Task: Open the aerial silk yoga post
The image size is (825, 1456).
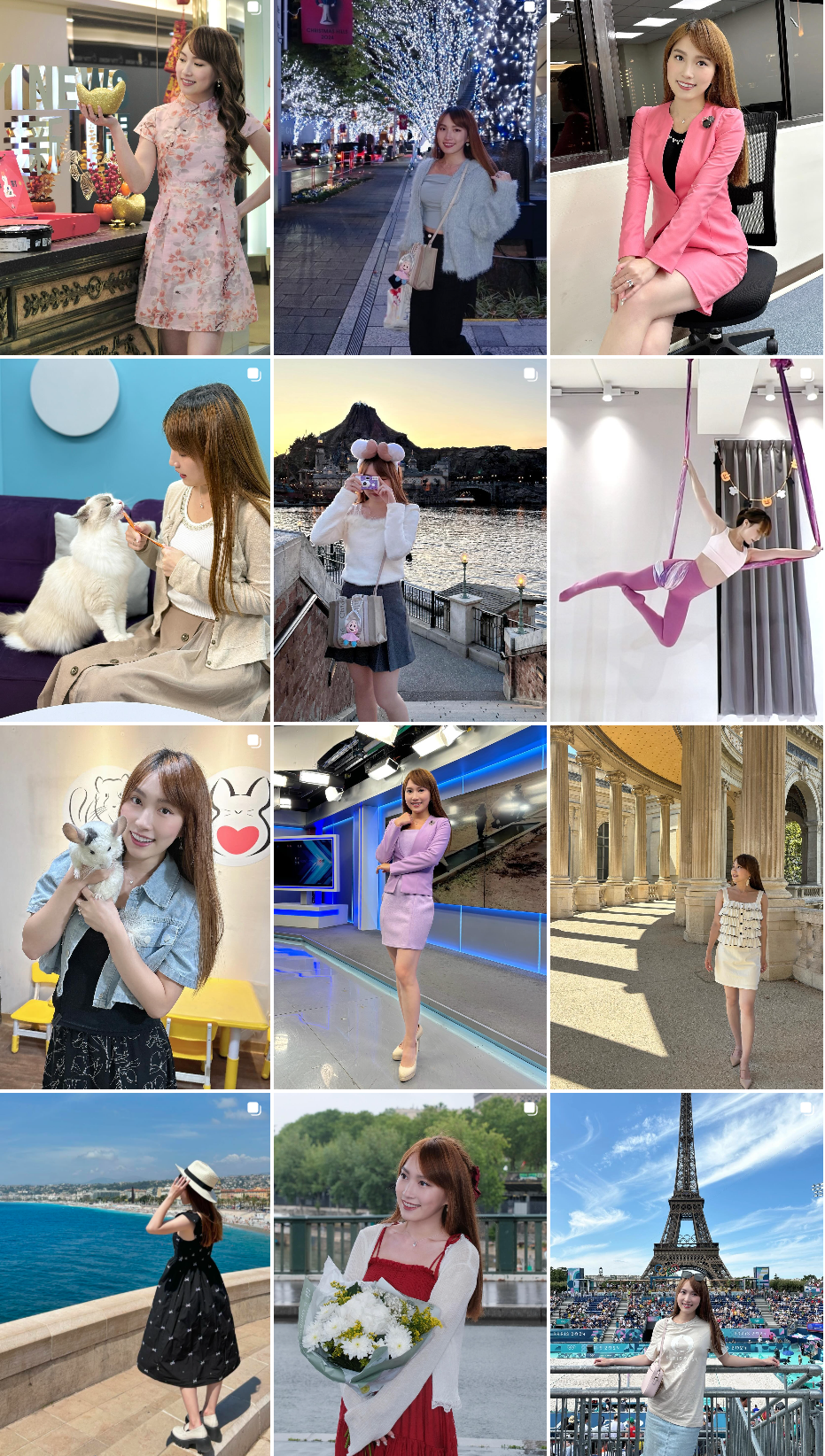Action: tap(686, 539)
